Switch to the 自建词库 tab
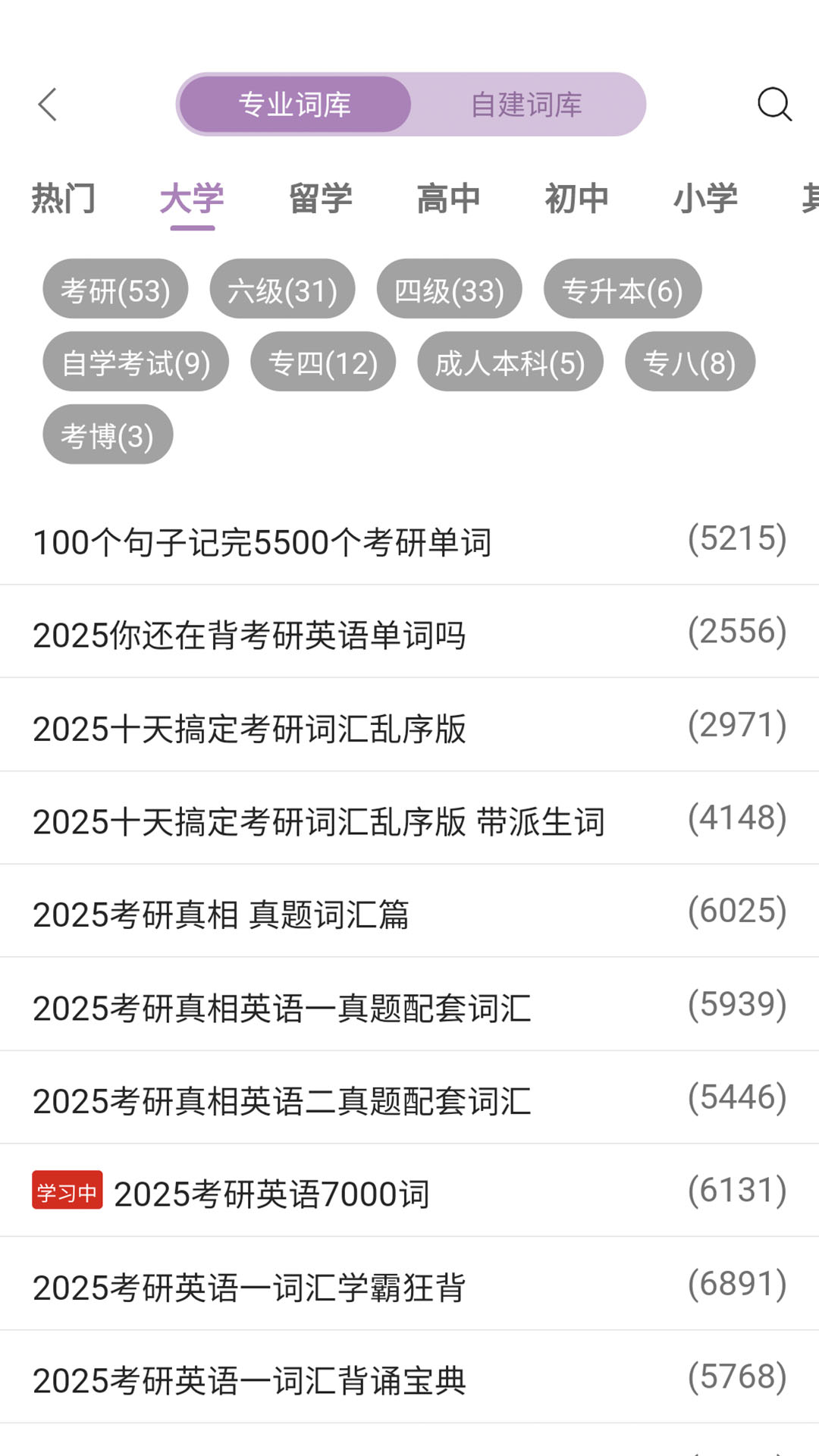Screen dimensions: 819x1456 526,104
